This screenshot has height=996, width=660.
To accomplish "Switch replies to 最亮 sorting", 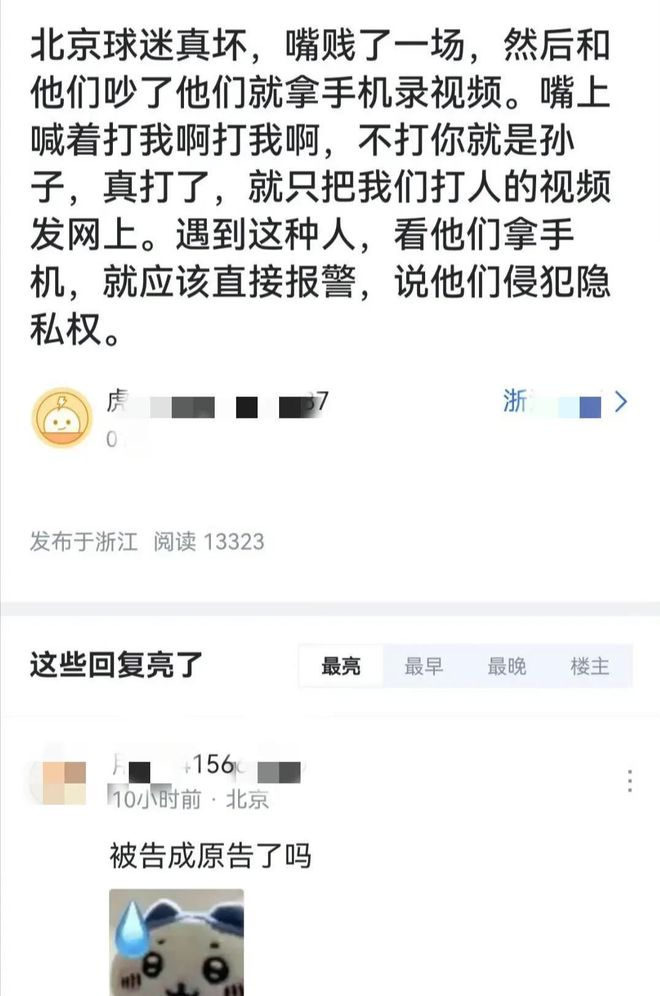I will pyautogui.click(x=341, y=666).
